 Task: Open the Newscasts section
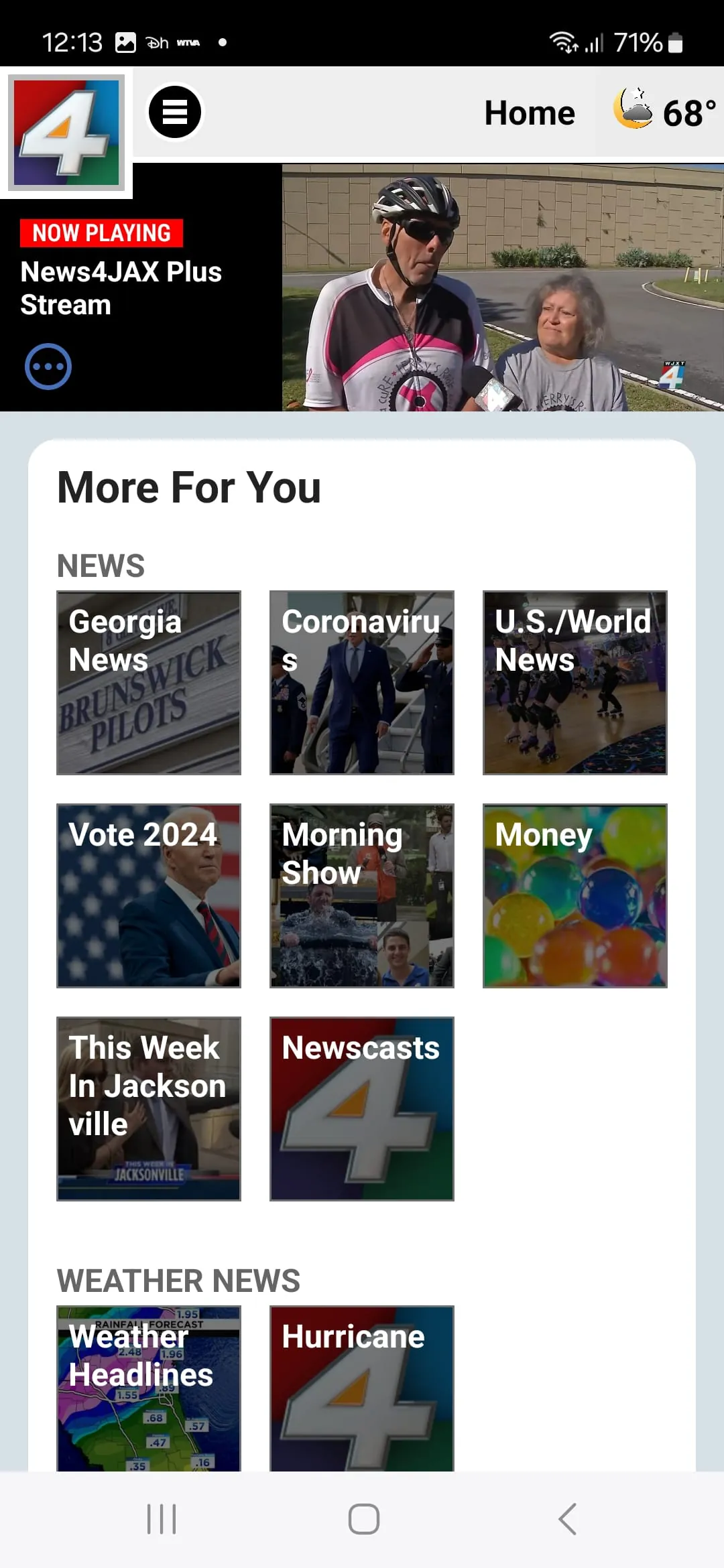pos(361,1110)
